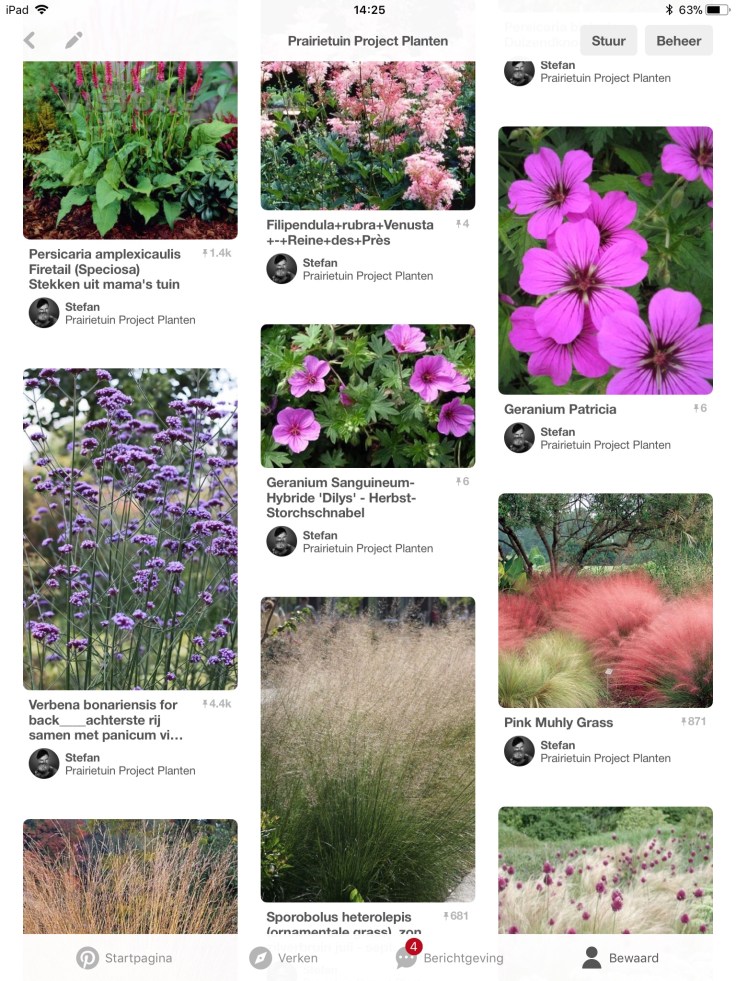Open Stefan's profile under Pink Muhly Grass
The image size is (736, 981).
[x=519, y=751]
